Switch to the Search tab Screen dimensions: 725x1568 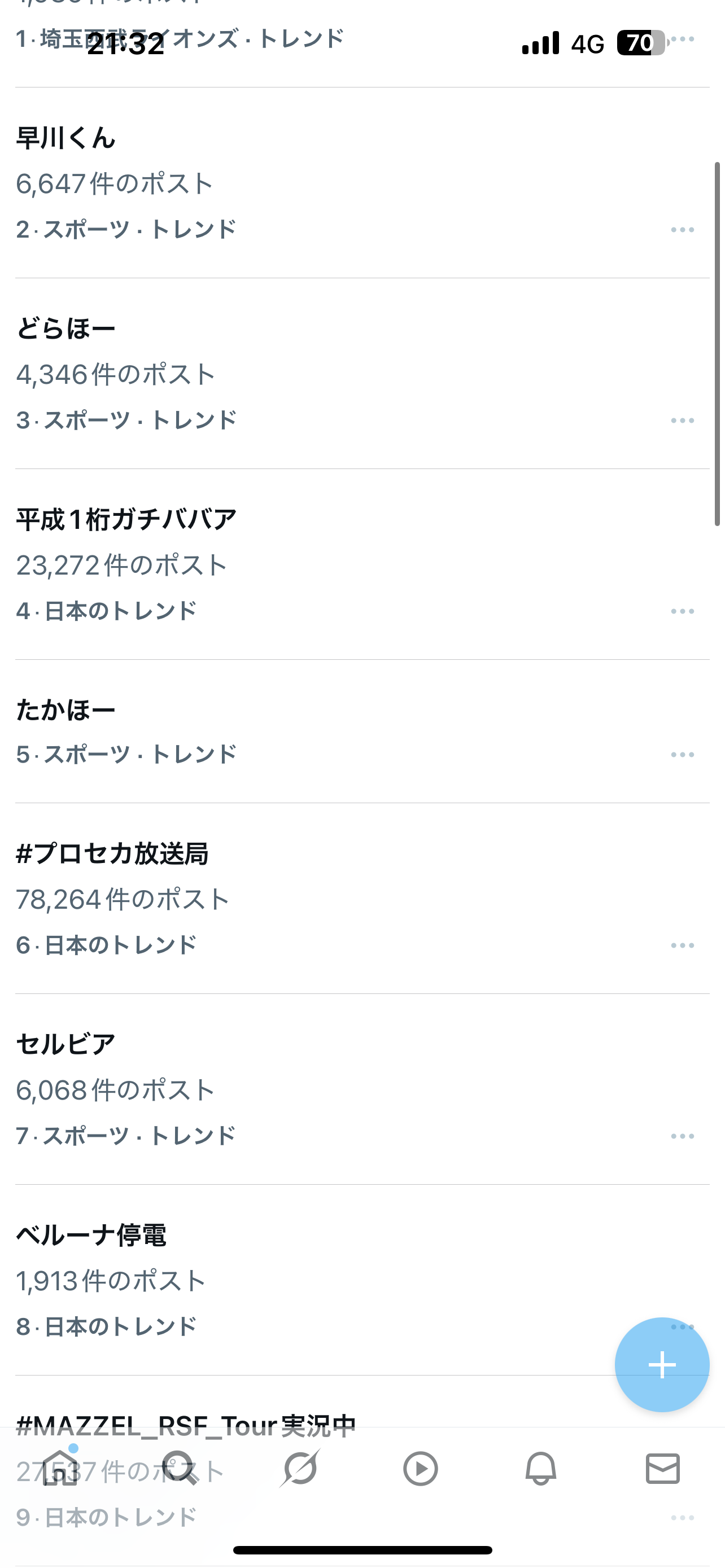pyautogui.click(x=180, y=1468)
